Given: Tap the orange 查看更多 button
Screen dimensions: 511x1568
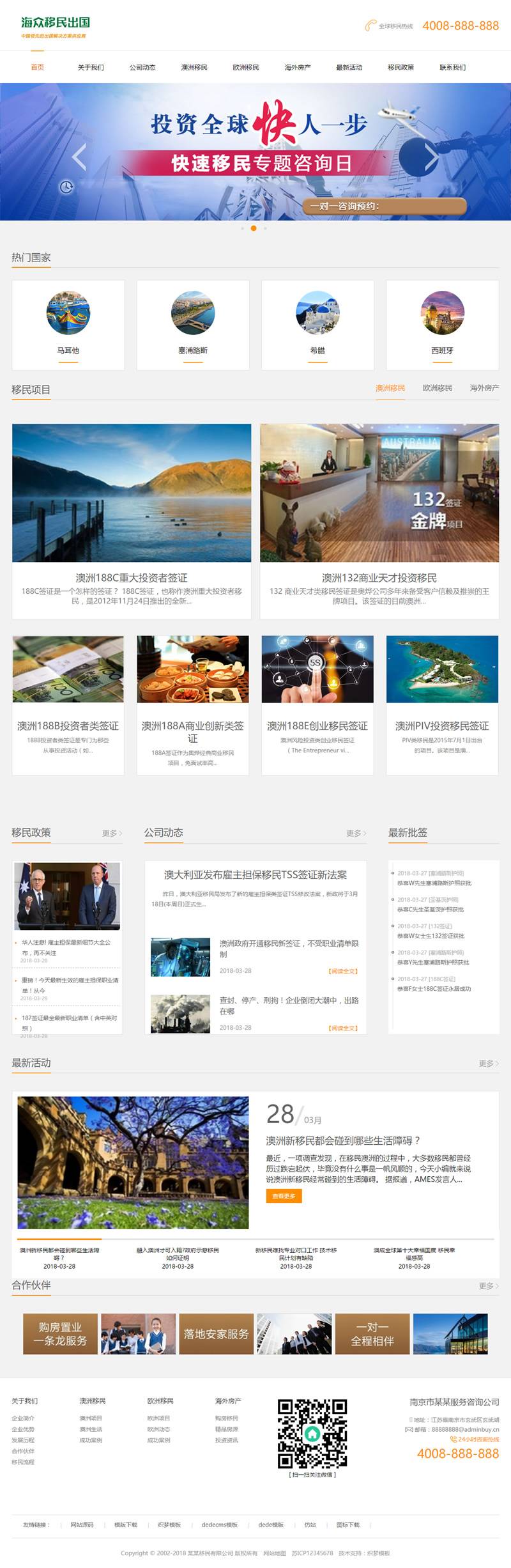Looking at the screenshot, I should [x=284, y=1196].
